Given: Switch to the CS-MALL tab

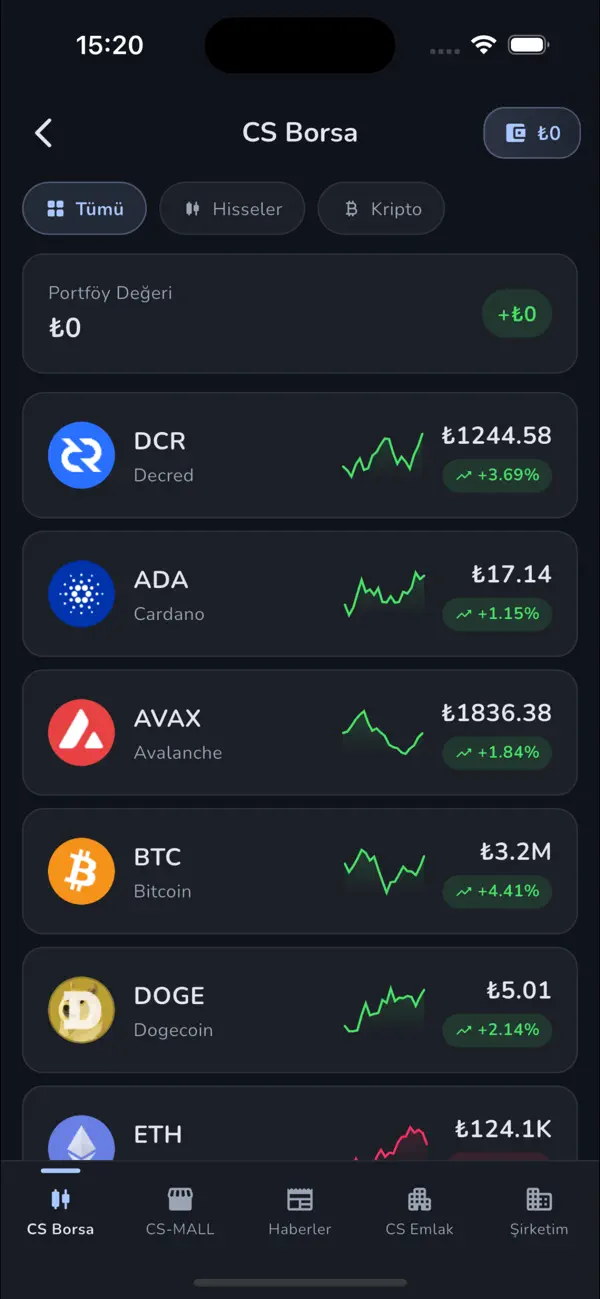Looking at the screenshot, I should pos(180,1211).
